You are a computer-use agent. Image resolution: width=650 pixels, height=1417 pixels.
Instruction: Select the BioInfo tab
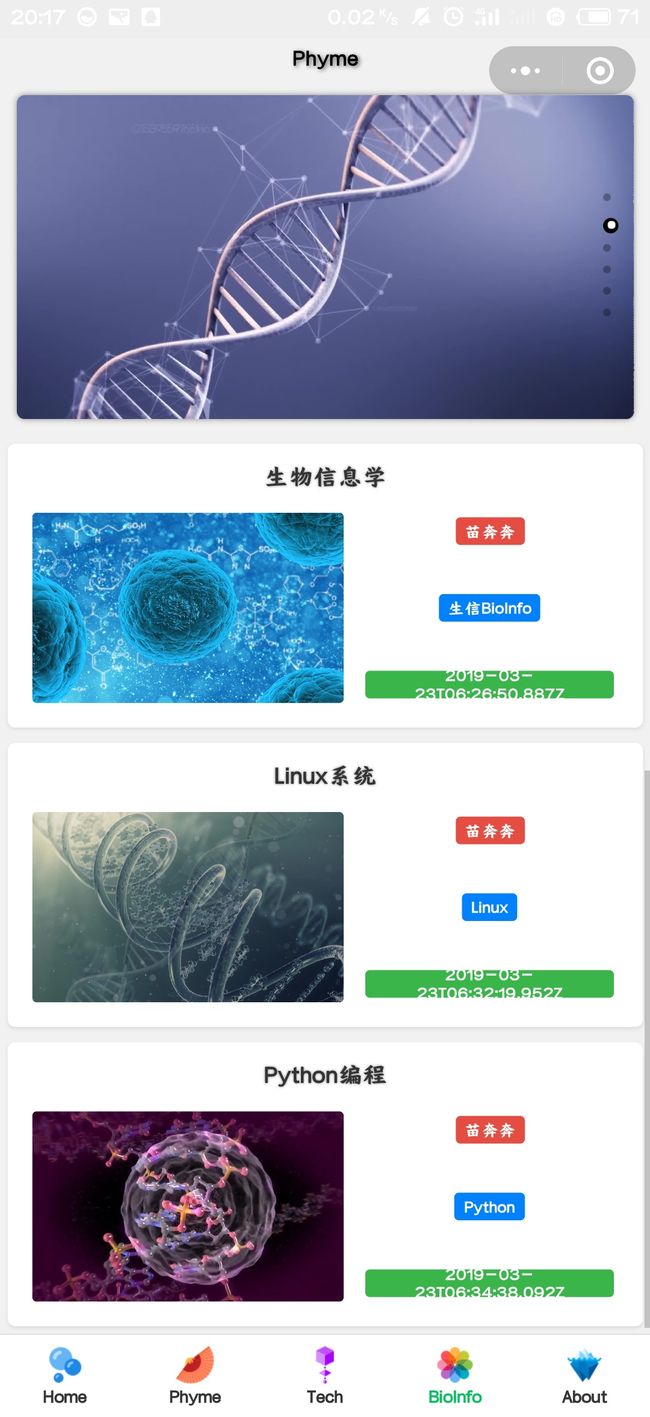[455, 1376]
